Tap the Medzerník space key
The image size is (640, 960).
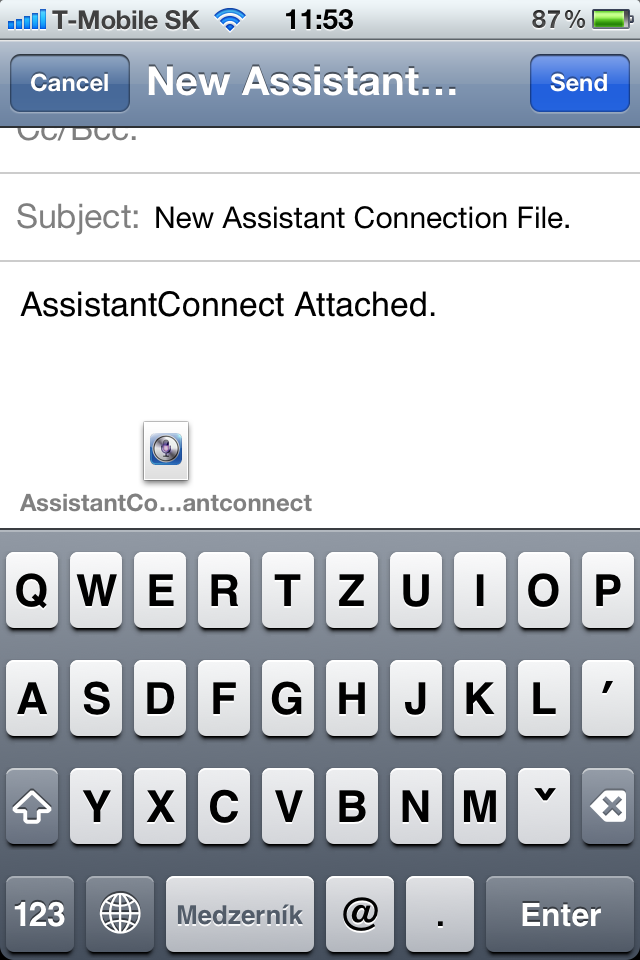tap(240, 914)
